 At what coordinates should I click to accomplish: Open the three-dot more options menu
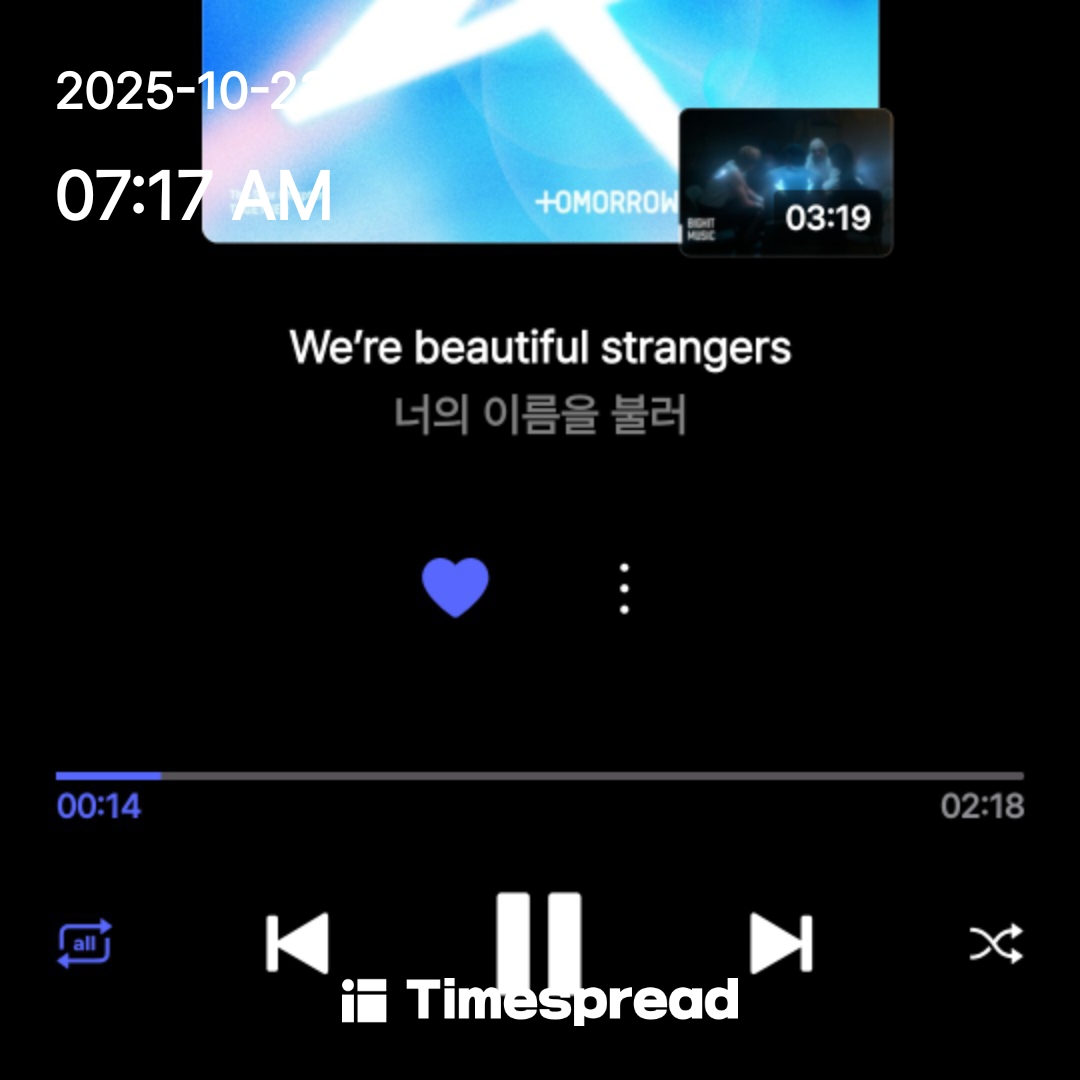(624, 588)
